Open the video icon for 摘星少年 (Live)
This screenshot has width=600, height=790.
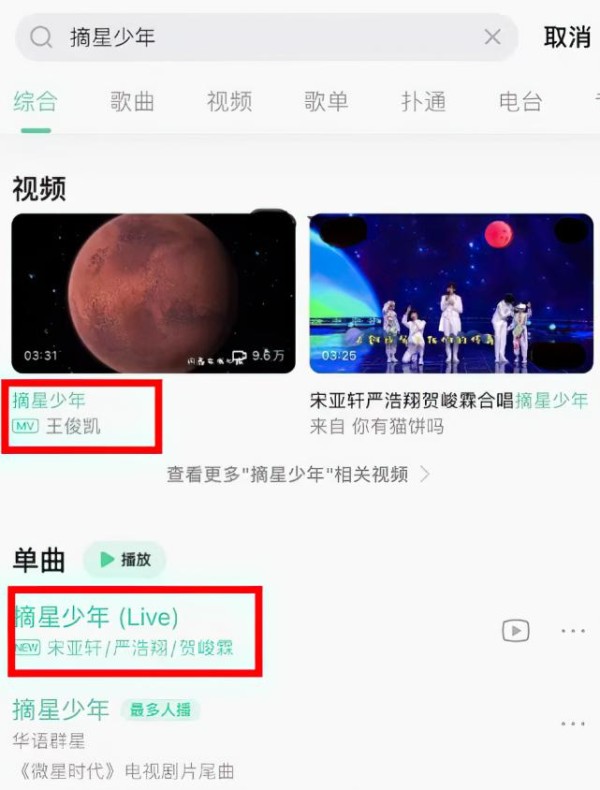(515, 631)
